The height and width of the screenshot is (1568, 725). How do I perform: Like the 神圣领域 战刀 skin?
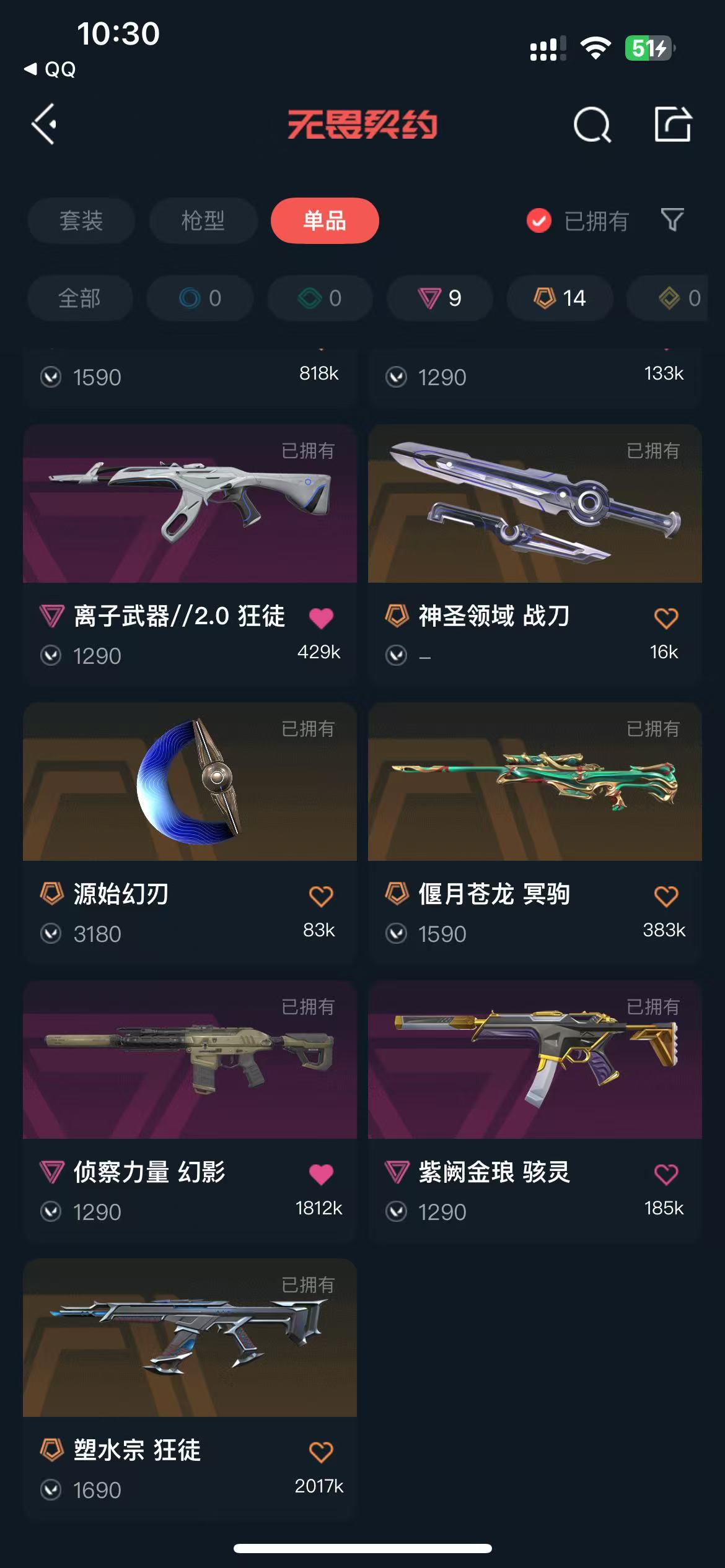pyautogui.click(x=666, y=618)
